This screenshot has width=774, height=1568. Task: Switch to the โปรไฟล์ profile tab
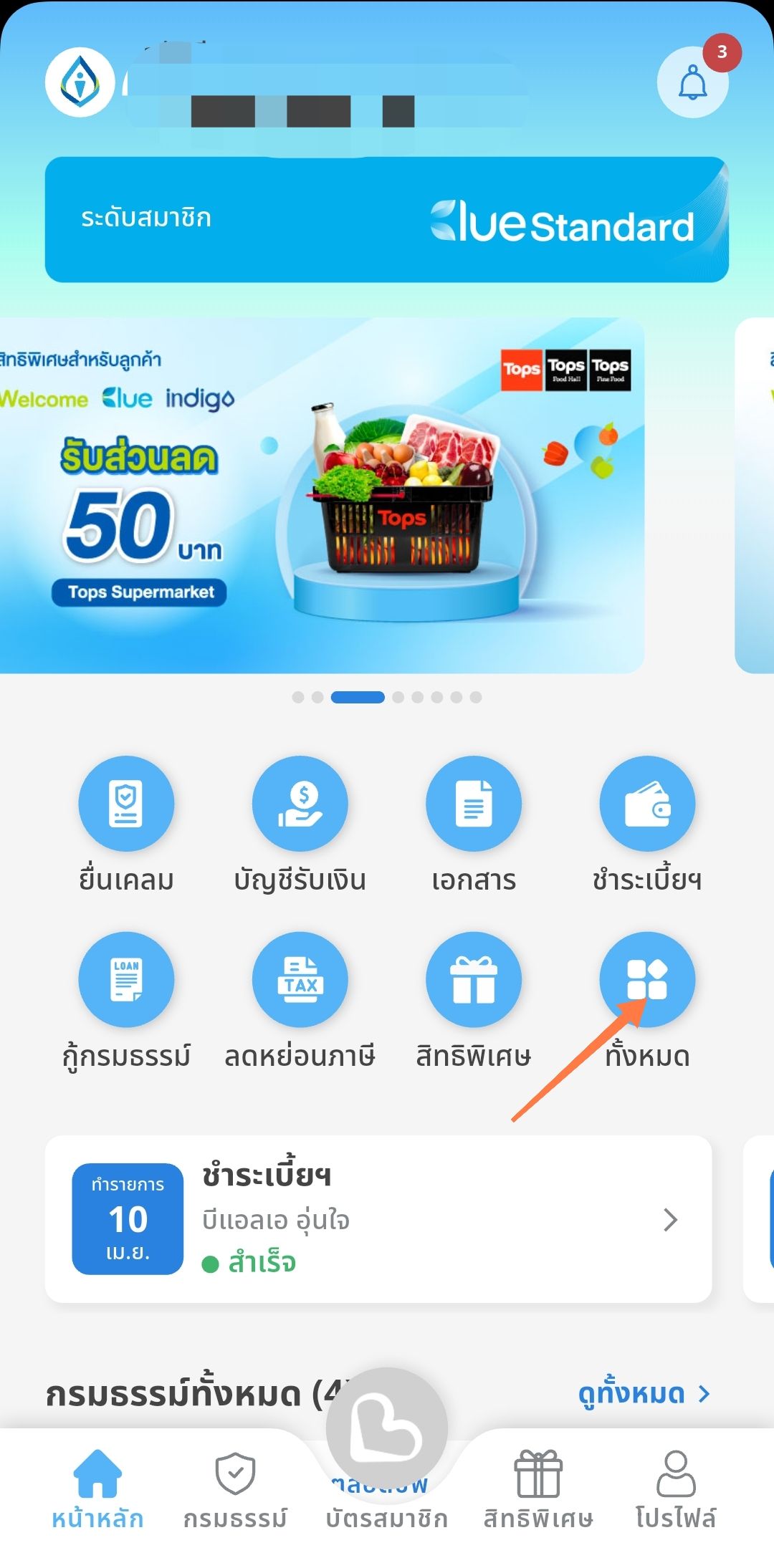pos(675,1487)
